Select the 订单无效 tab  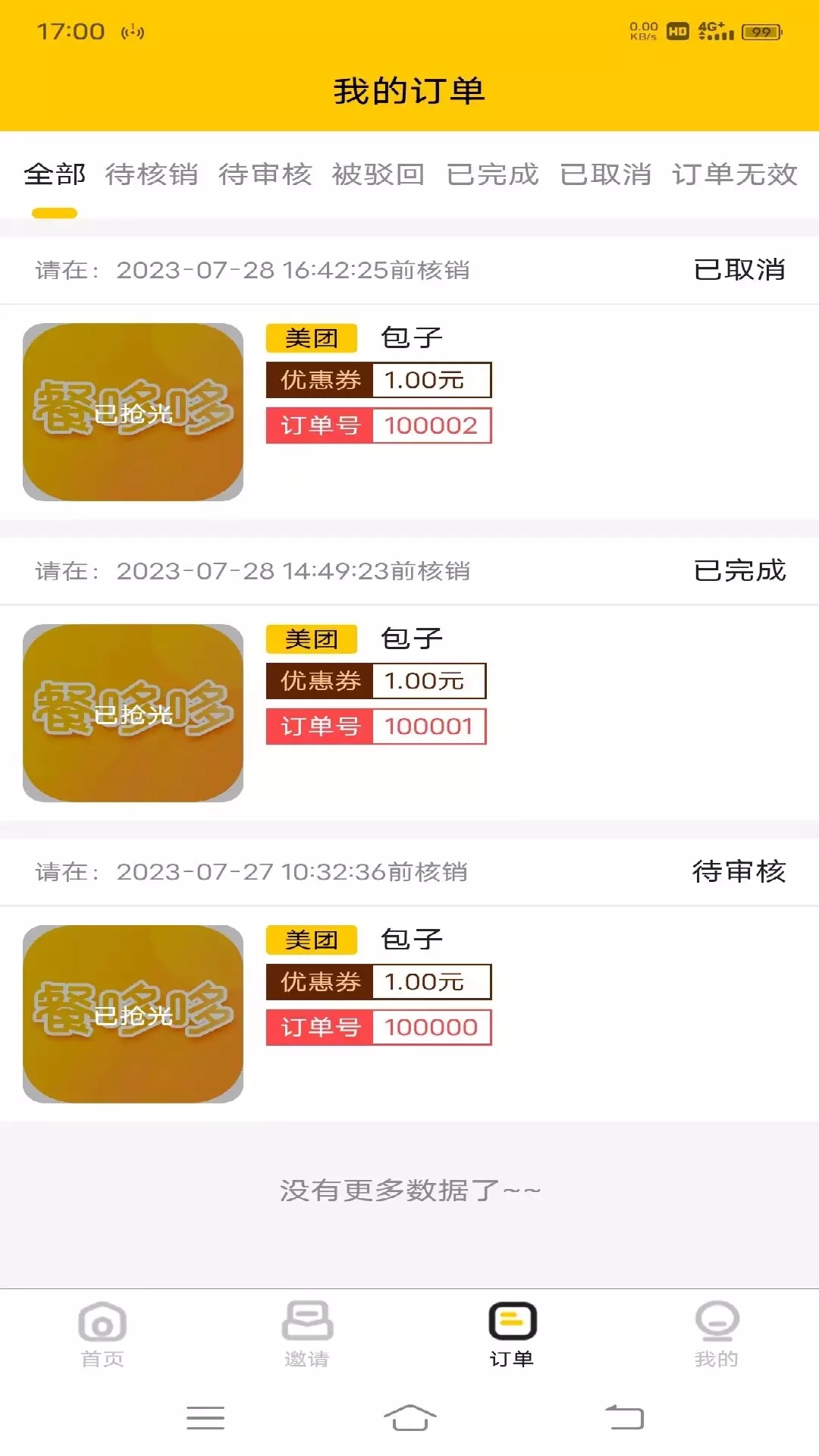pyautogui.click(x=734, y=175)
